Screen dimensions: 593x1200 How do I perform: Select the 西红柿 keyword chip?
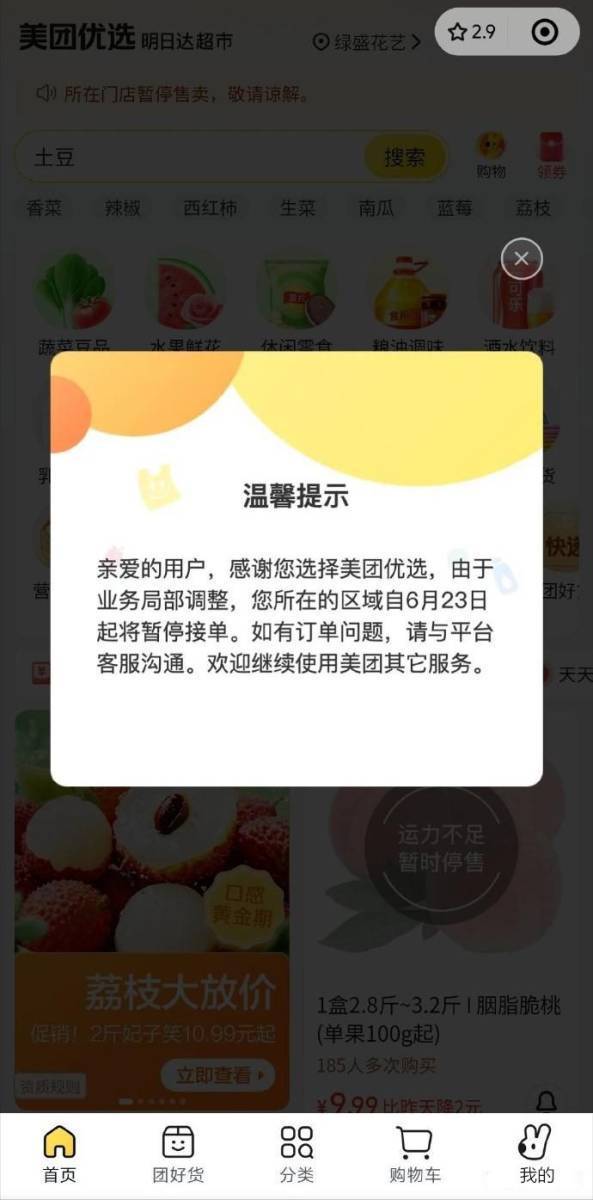click(x=210, y=209)
